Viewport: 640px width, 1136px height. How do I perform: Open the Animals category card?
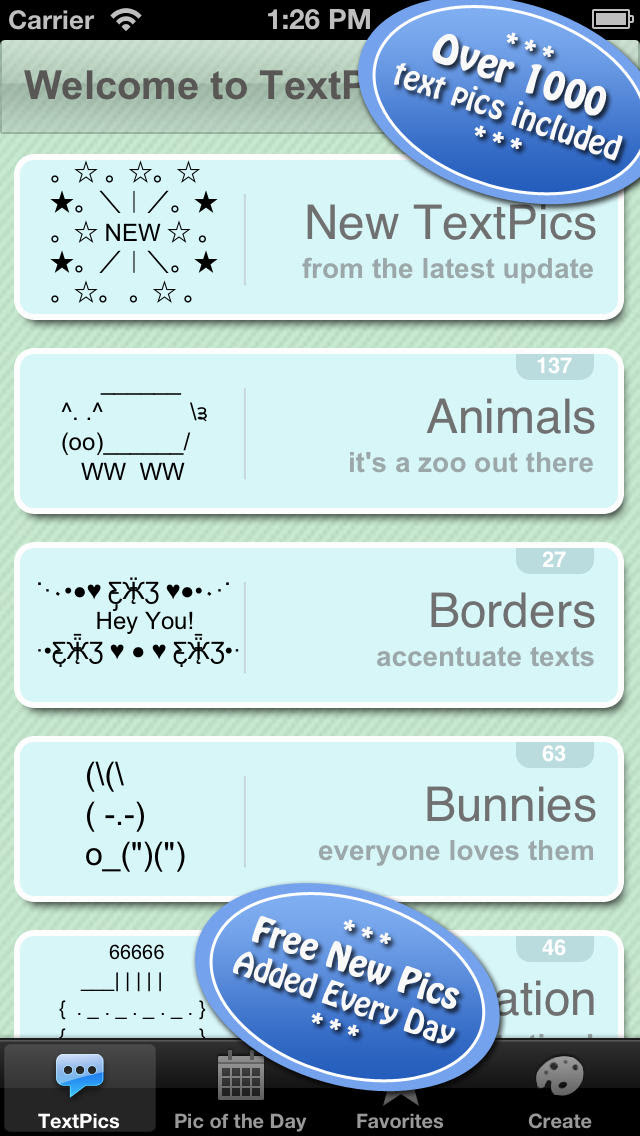pos(318,432)
